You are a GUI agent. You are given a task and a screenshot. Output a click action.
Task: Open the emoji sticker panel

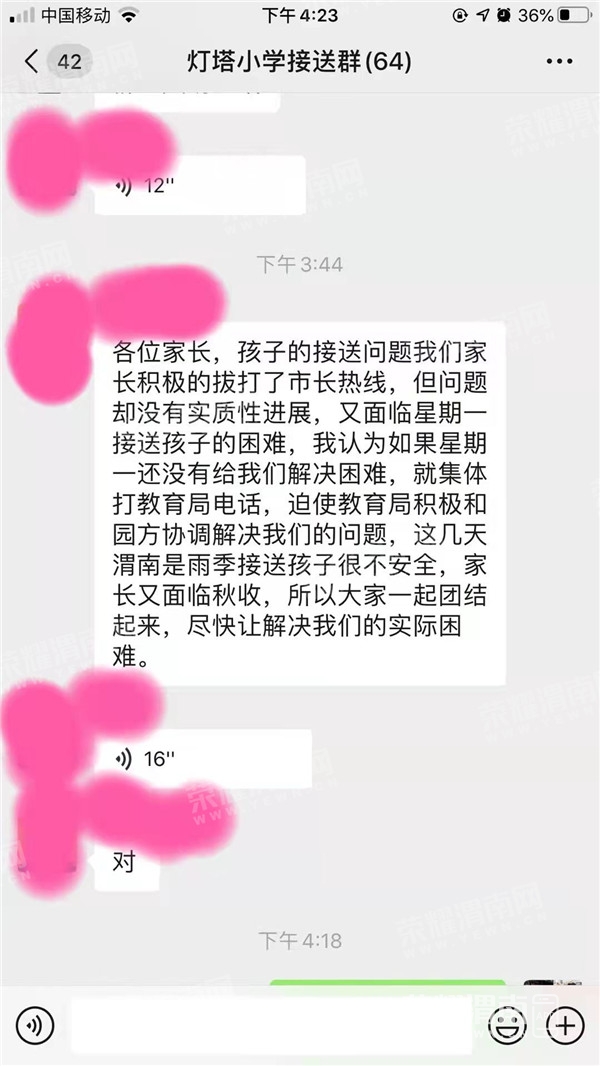pos(506,1025)
